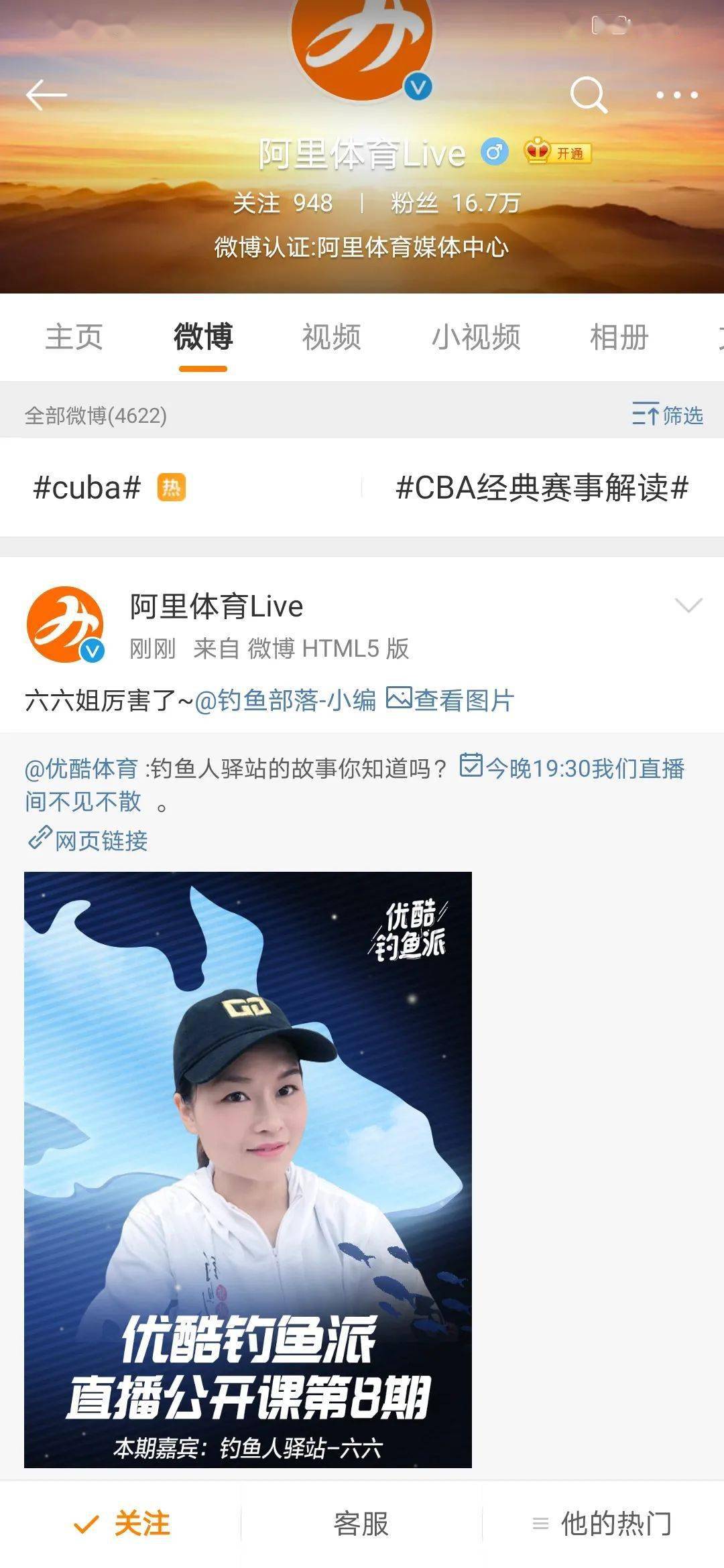Screen dimensions: 724x1568
Task: Expand the post options chevron
Action: coord(688,606)
